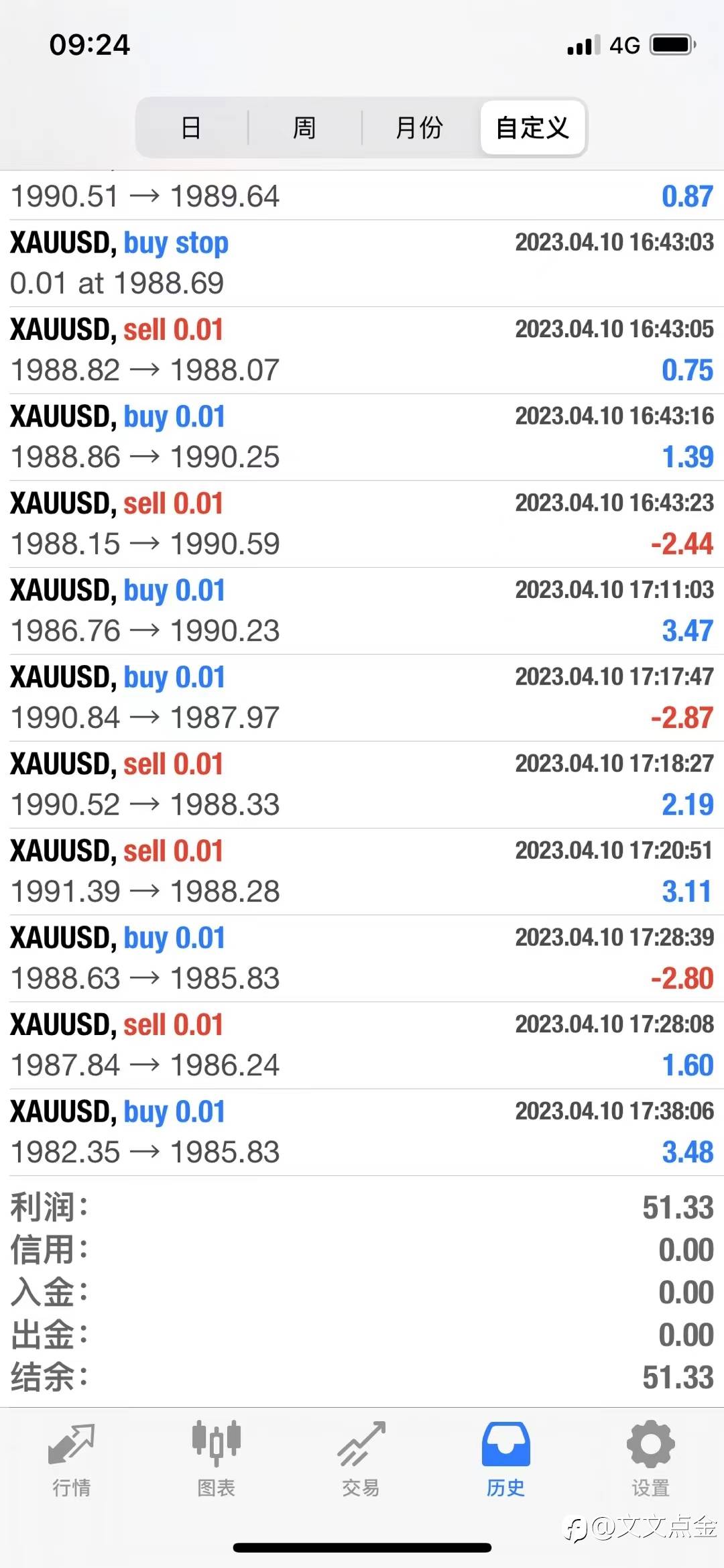
Task: Expand the buy stop order at 1988.69
Action: point(362,263)
